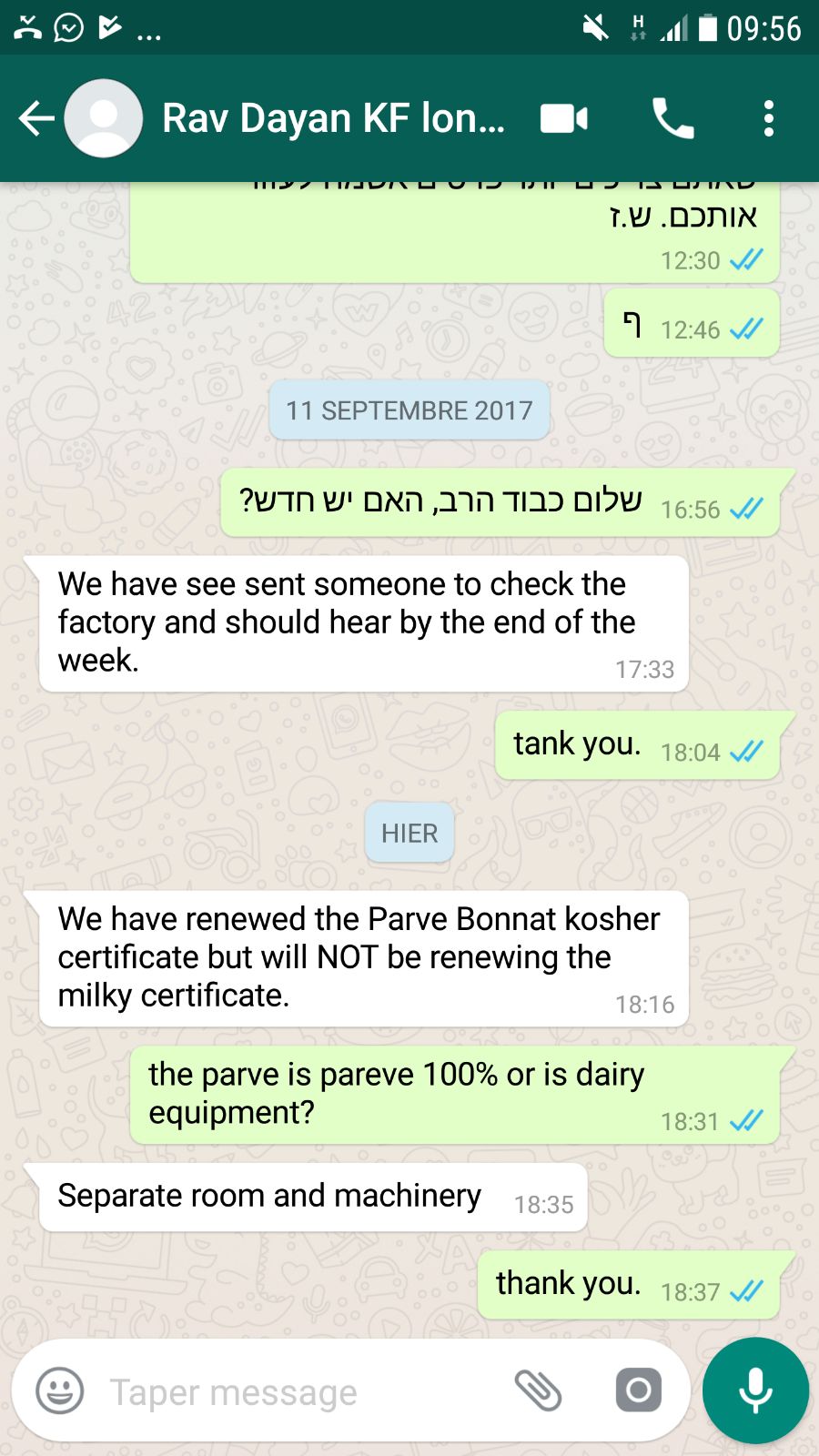Focus the Taper message field
Screen dimensions: 819x1456
[x=300, y=1390]
